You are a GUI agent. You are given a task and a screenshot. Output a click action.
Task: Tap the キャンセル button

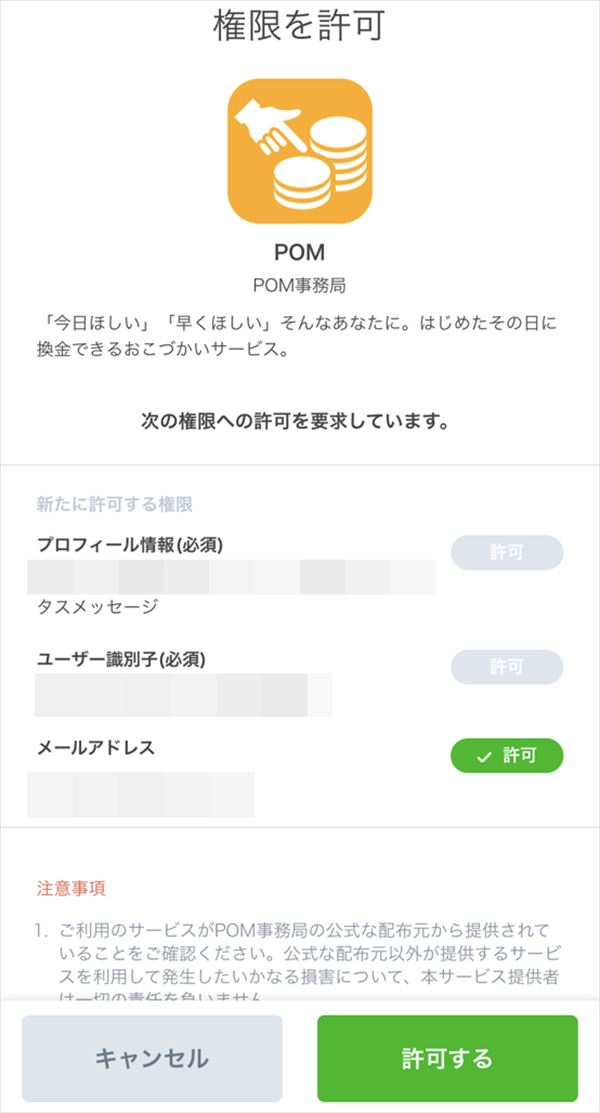click(x=152, y=1058)
